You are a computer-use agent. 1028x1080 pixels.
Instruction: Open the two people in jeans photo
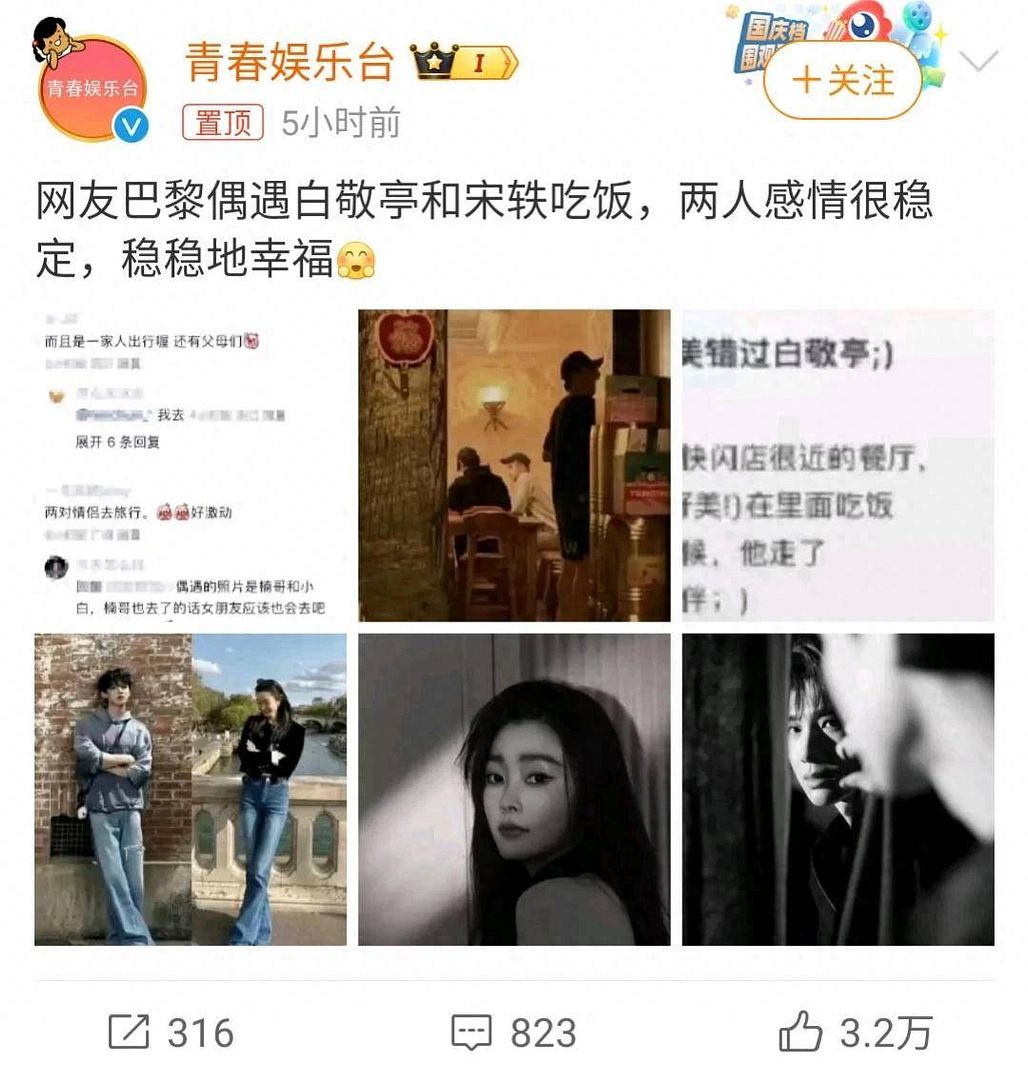(190, 789)
